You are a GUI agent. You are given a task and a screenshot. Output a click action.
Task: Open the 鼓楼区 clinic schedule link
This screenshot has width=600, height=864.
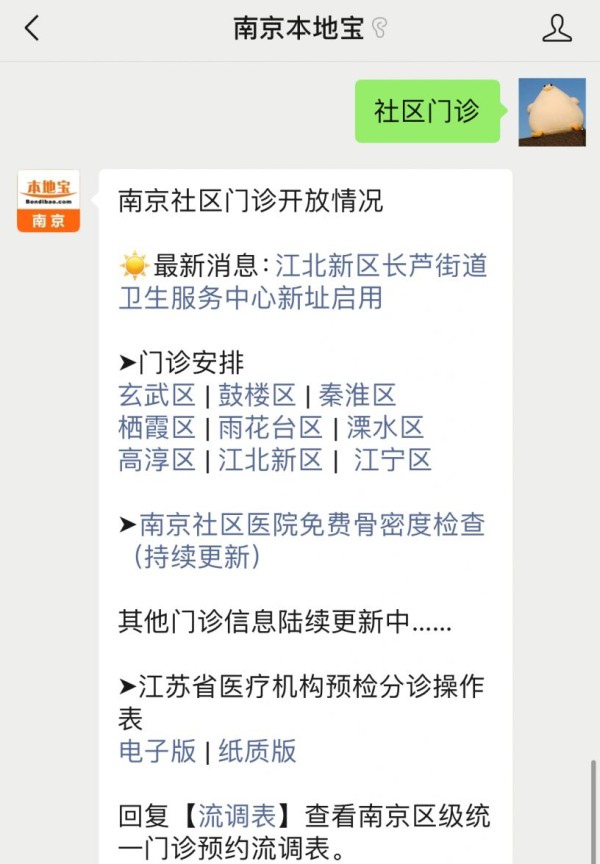coord(257,394)
